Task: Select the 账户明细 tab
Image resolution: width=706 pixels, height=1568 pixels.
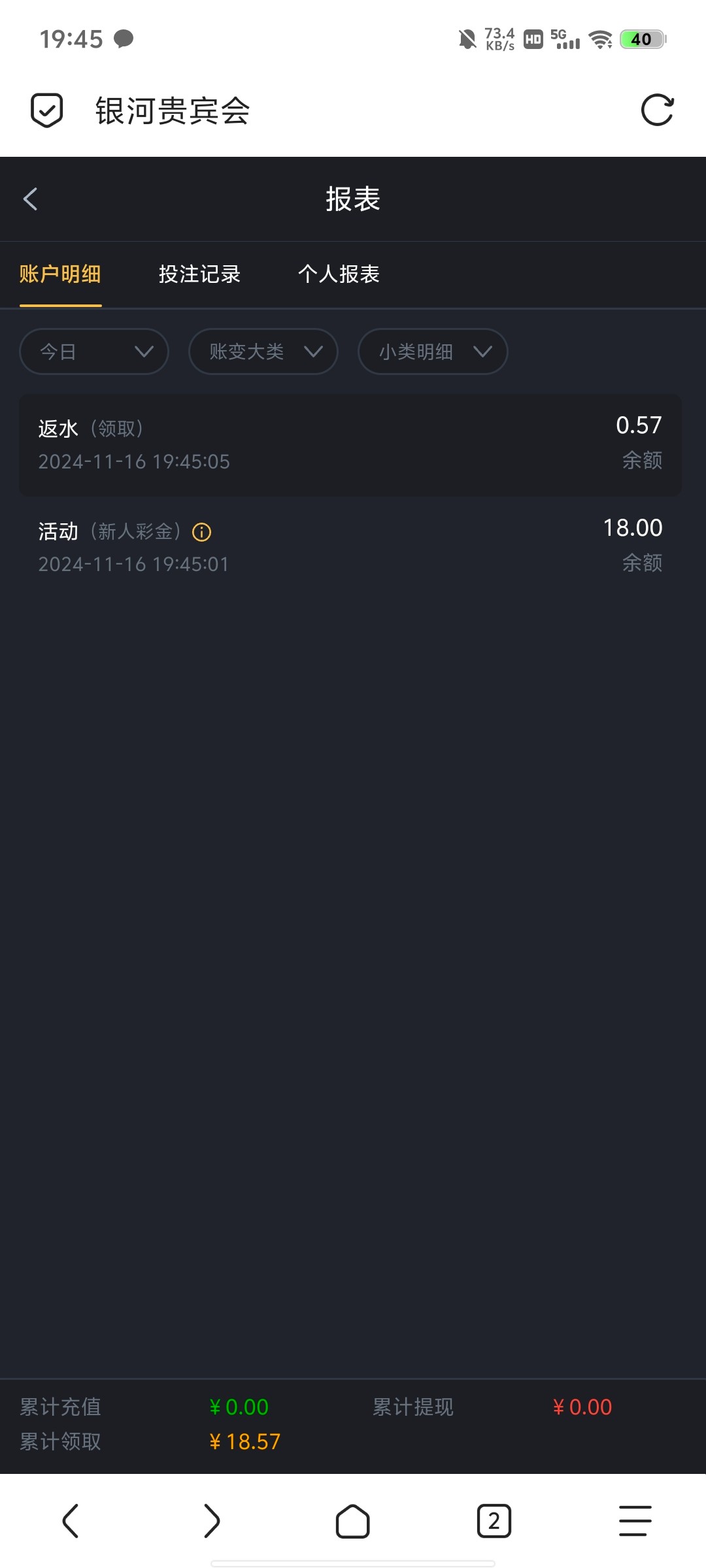Action: [60, 274]
